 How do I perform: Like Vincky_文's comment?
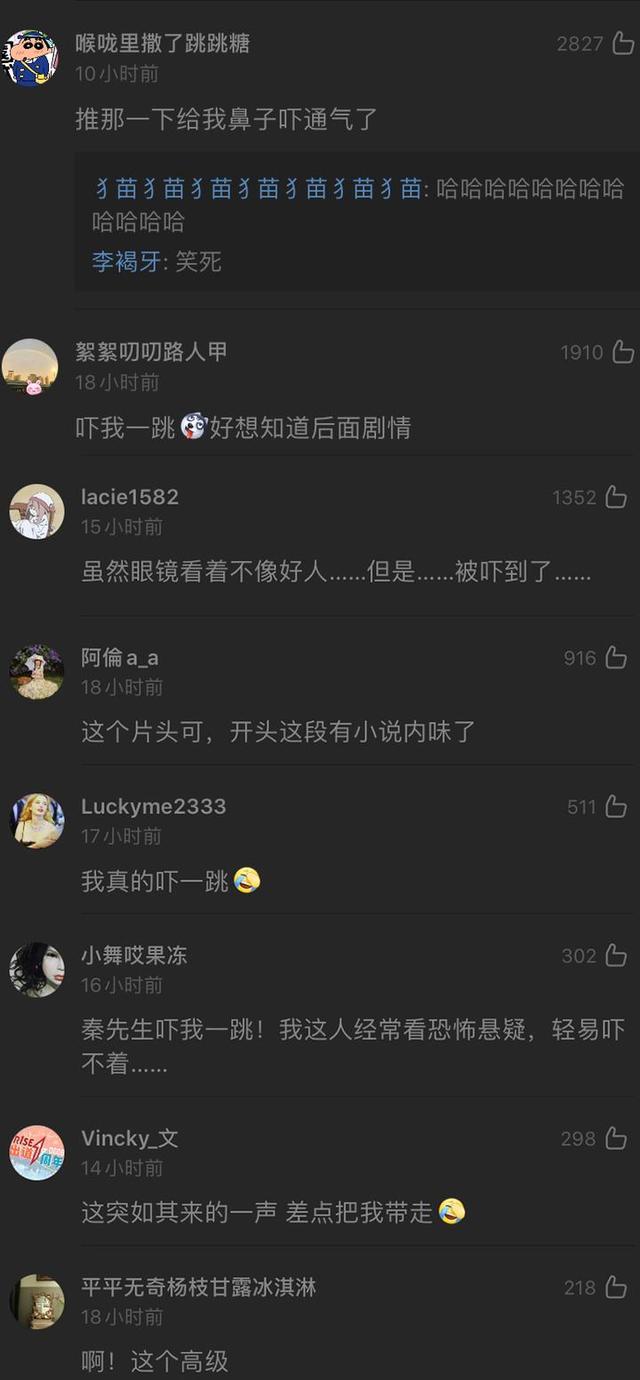616,1138
